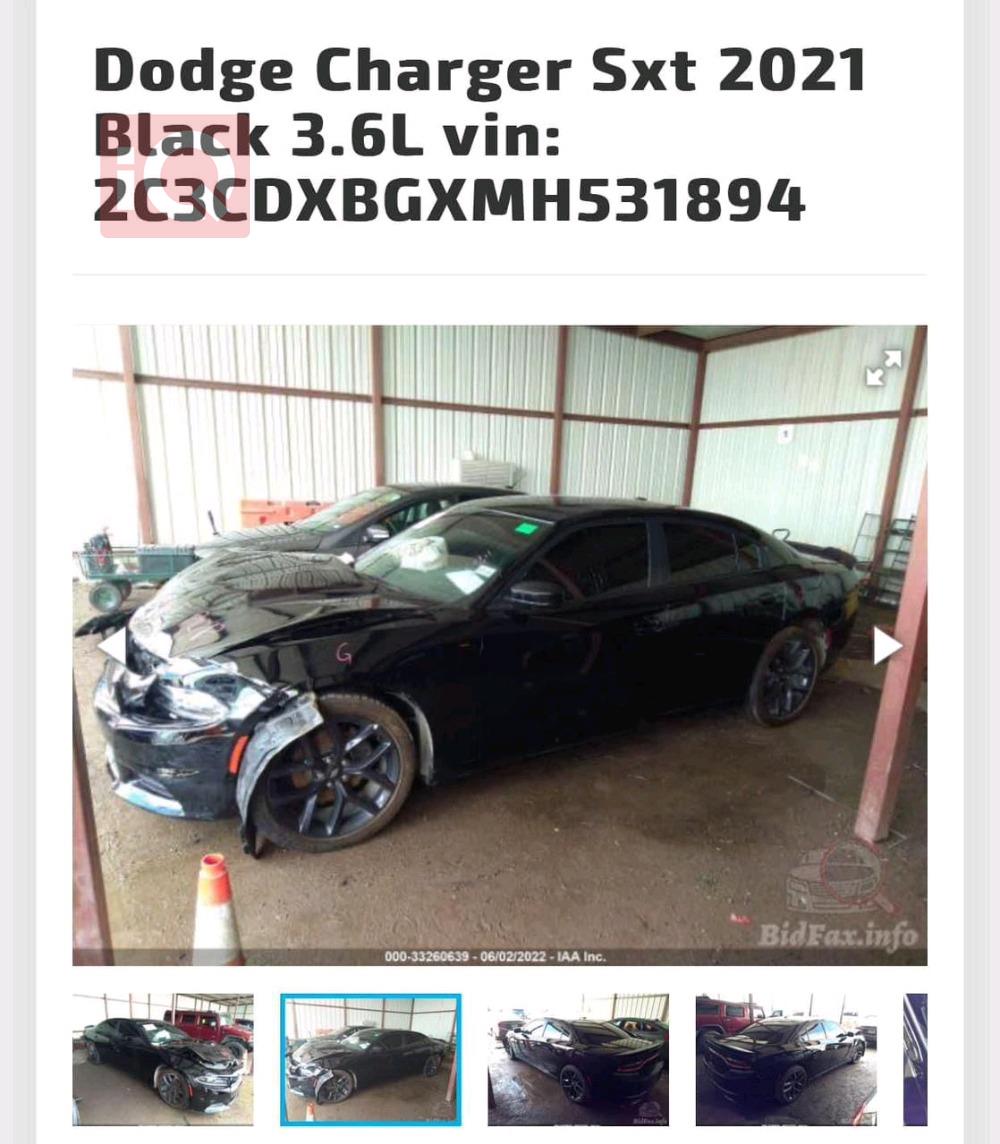Select the blue-highlighted current thumbnail
The image size is (1000, 1144).
371,1059
